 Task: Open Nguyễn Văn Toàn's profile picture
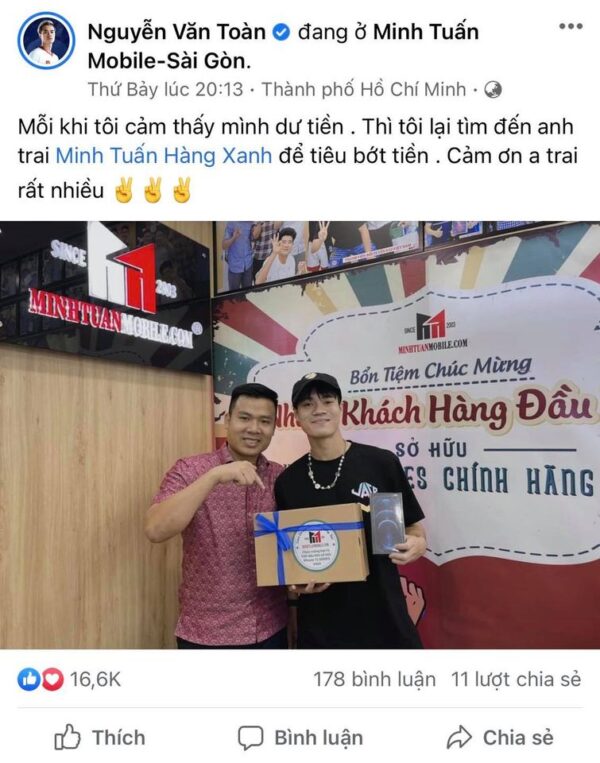(45, 42)
